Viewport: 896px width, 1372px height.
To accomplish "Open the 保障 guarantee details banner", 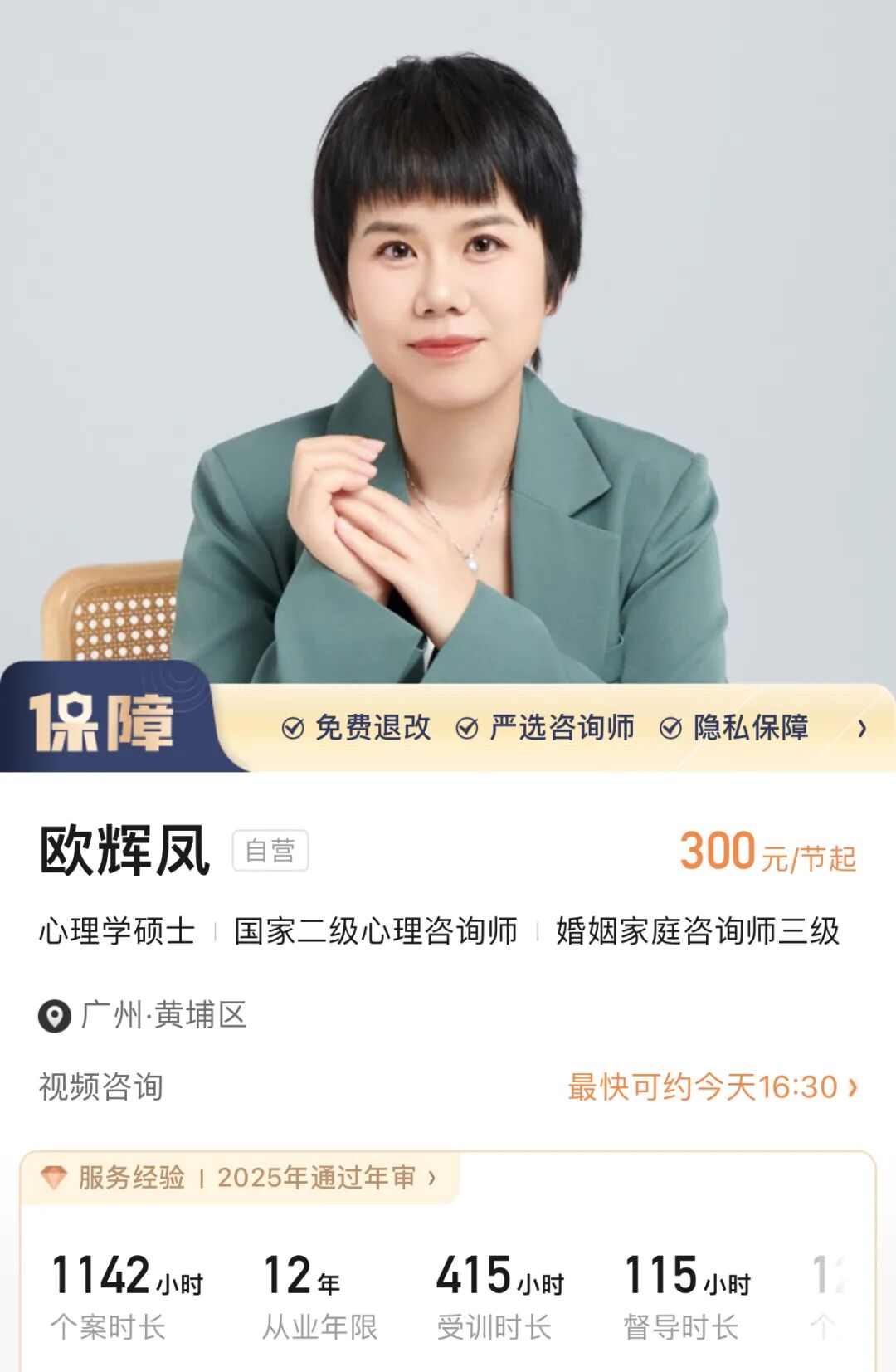I will pos(448,727).
